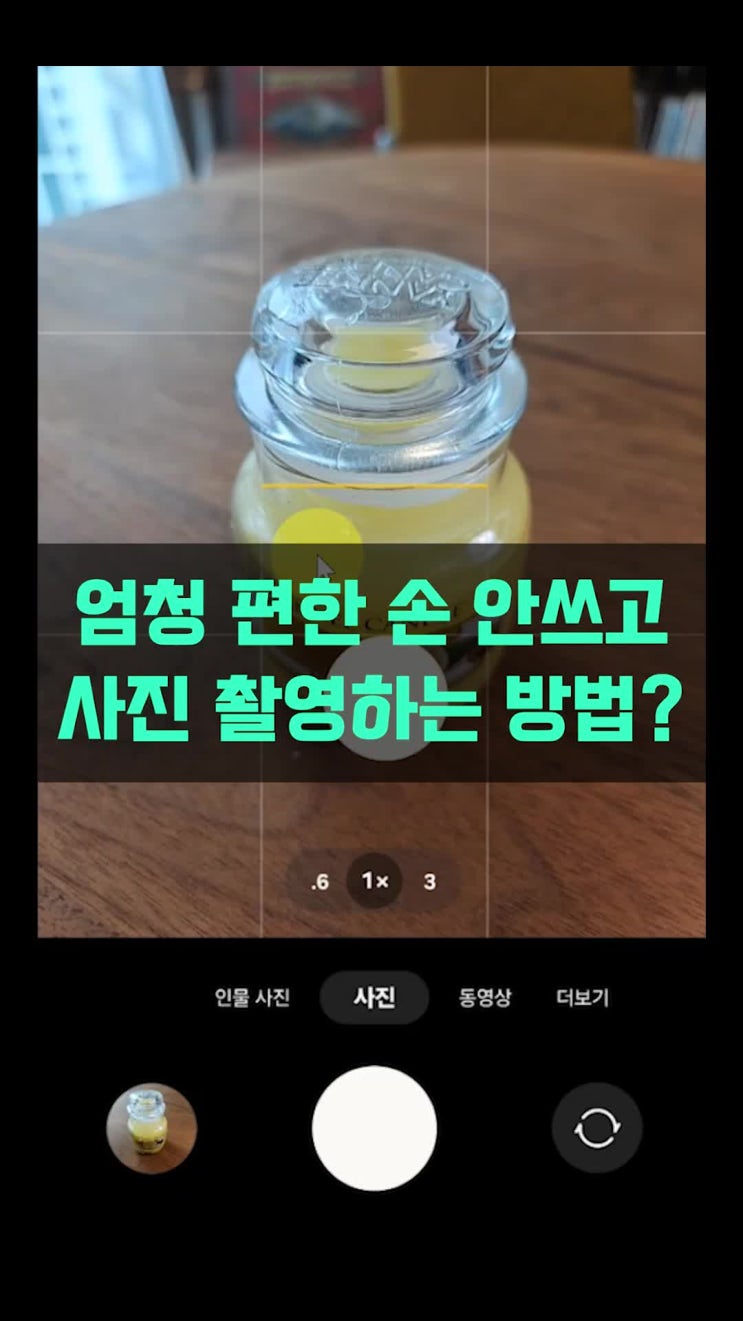This screenshot has height=1321, width=743.
Task: Switch to 동영상 mode
Action: click(x=485, y=998)
